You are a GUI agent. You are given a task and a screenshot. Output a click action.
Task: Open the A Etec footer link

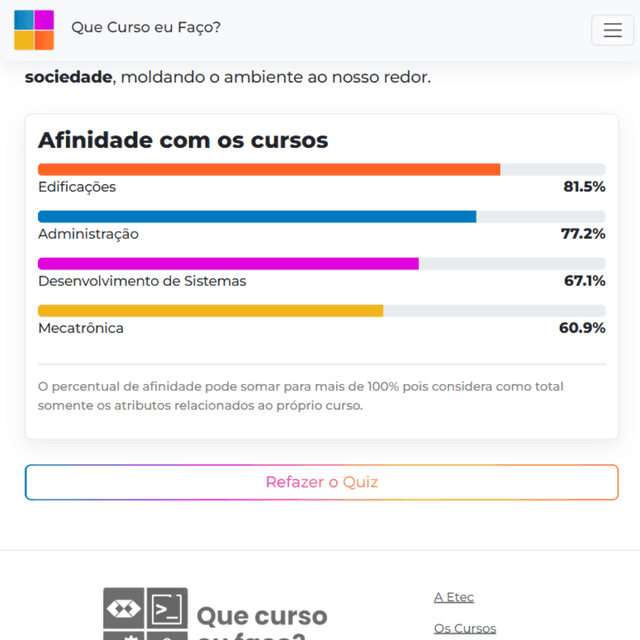[453, 597]
